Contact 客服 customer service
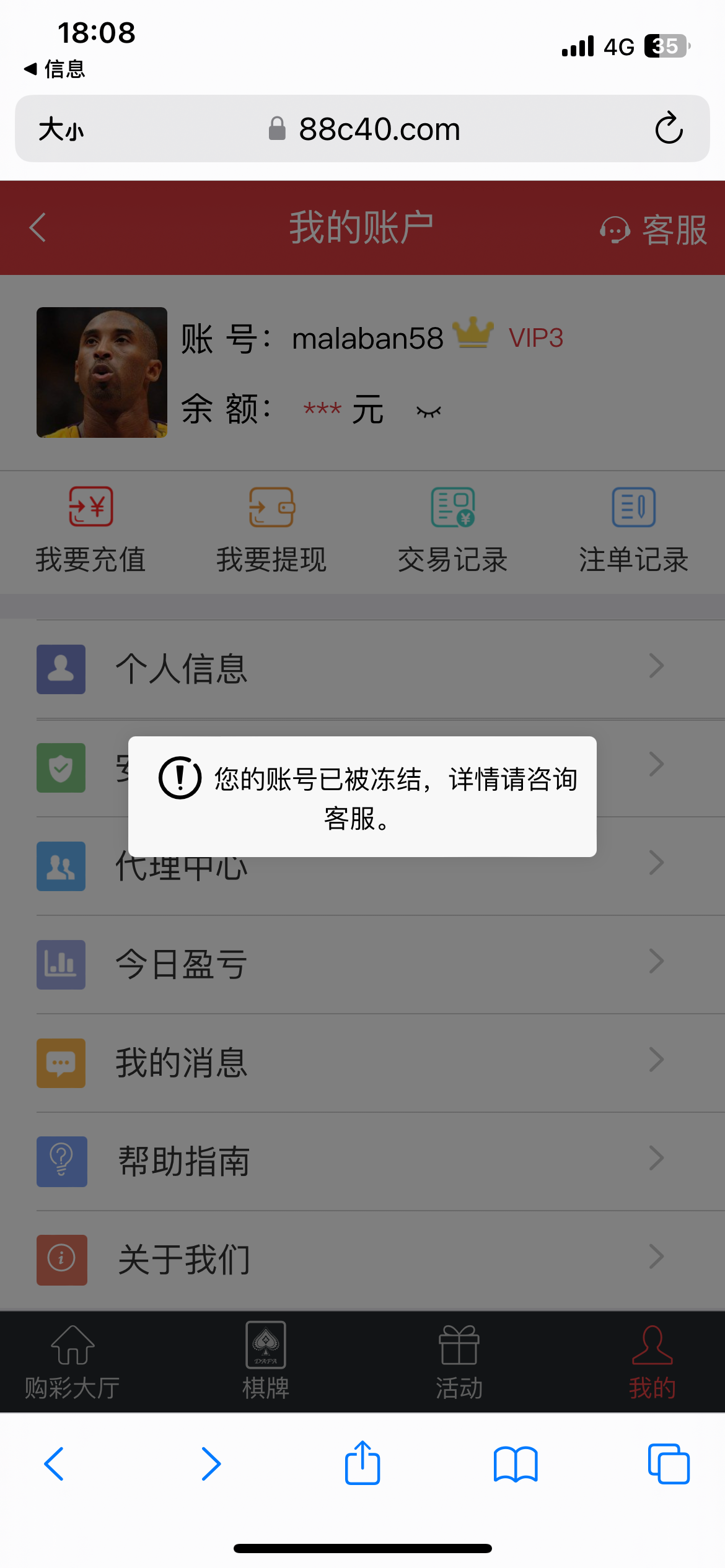 (654, 230)
